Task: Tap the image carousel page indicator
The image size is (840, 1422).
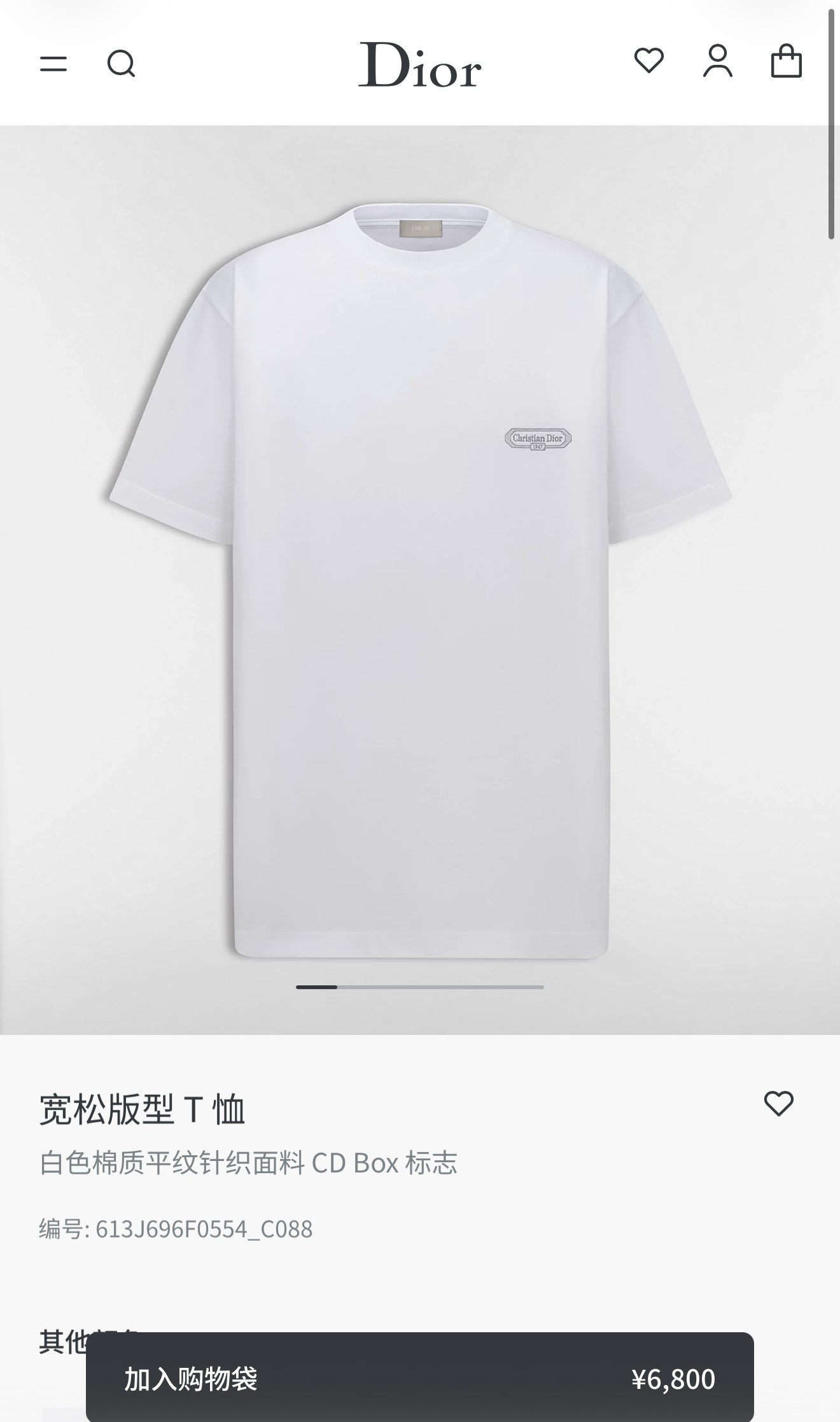Action: pyautogui.click(x=420, y=987)
